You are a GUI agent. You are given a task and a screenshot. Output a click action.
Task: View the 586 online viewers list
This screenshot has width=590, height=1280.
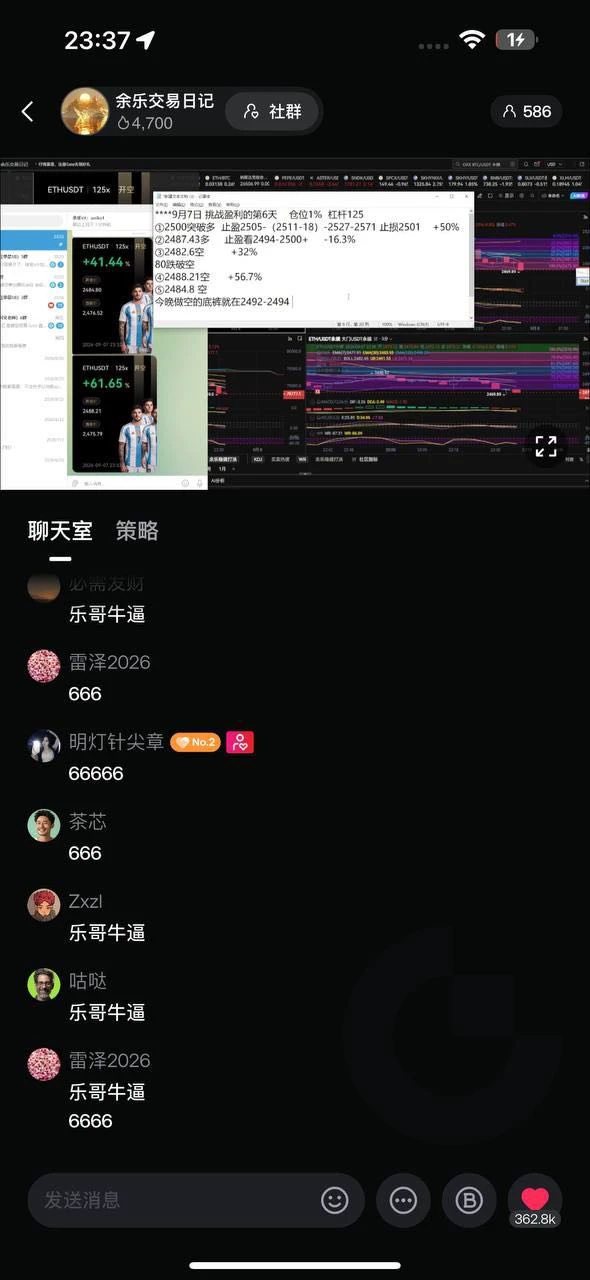click(526, 112)
